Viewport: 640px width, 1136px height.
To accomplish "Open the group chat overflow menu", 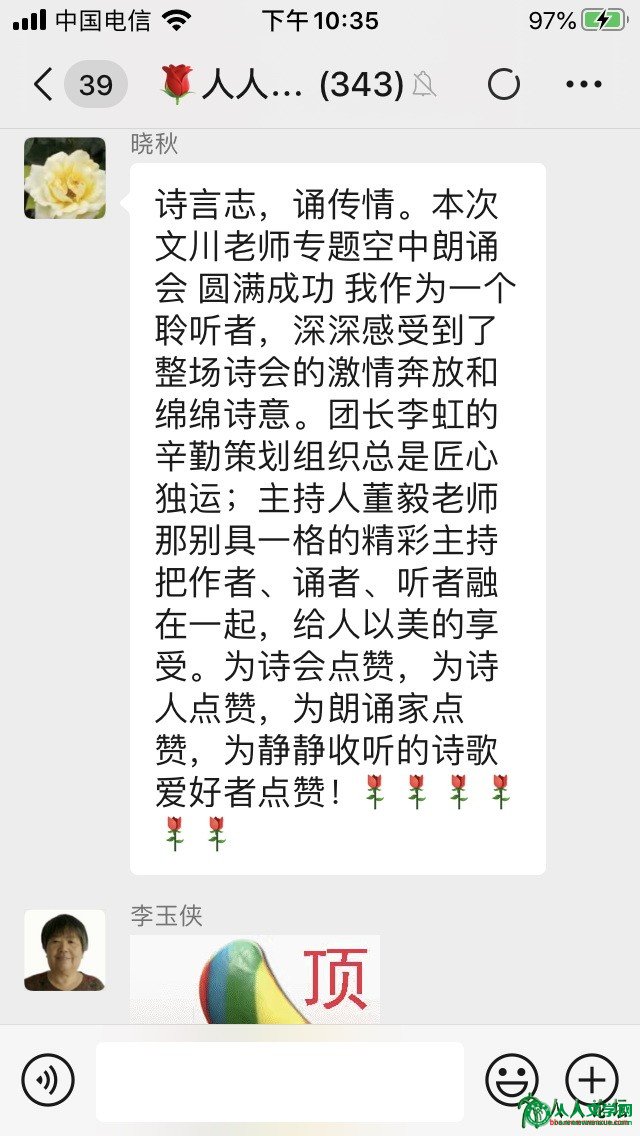I will (x=583, y=84).
